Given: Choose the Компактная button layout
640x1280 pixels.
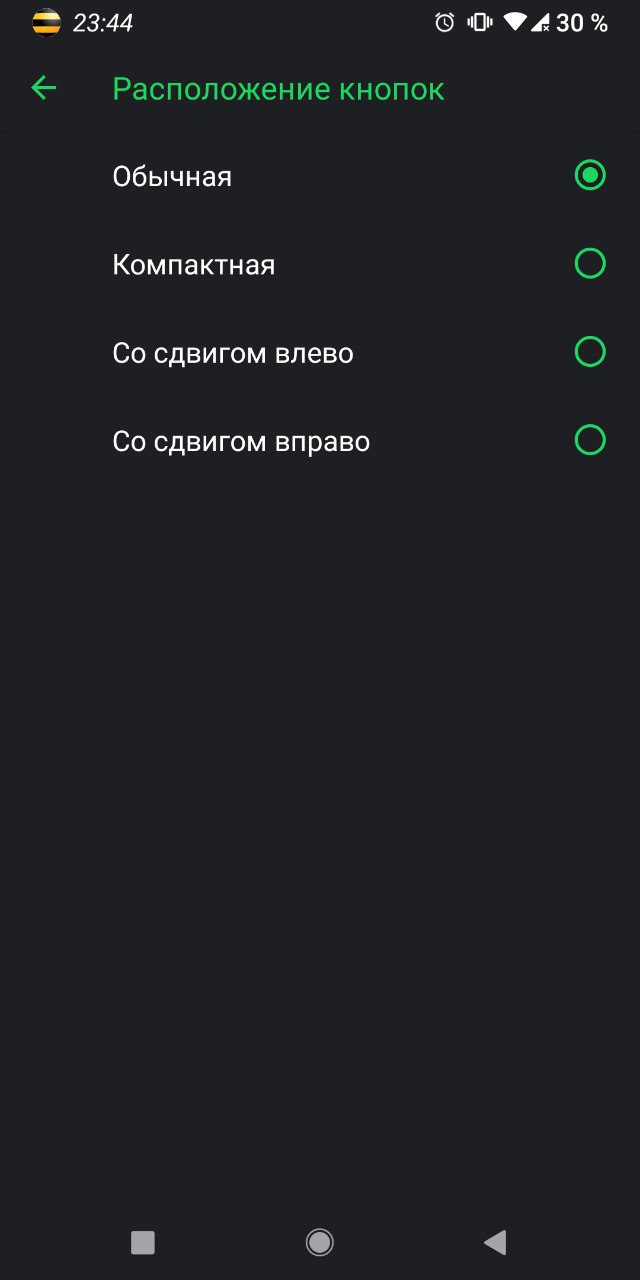Looking at the screenshot, I should 320,264.
